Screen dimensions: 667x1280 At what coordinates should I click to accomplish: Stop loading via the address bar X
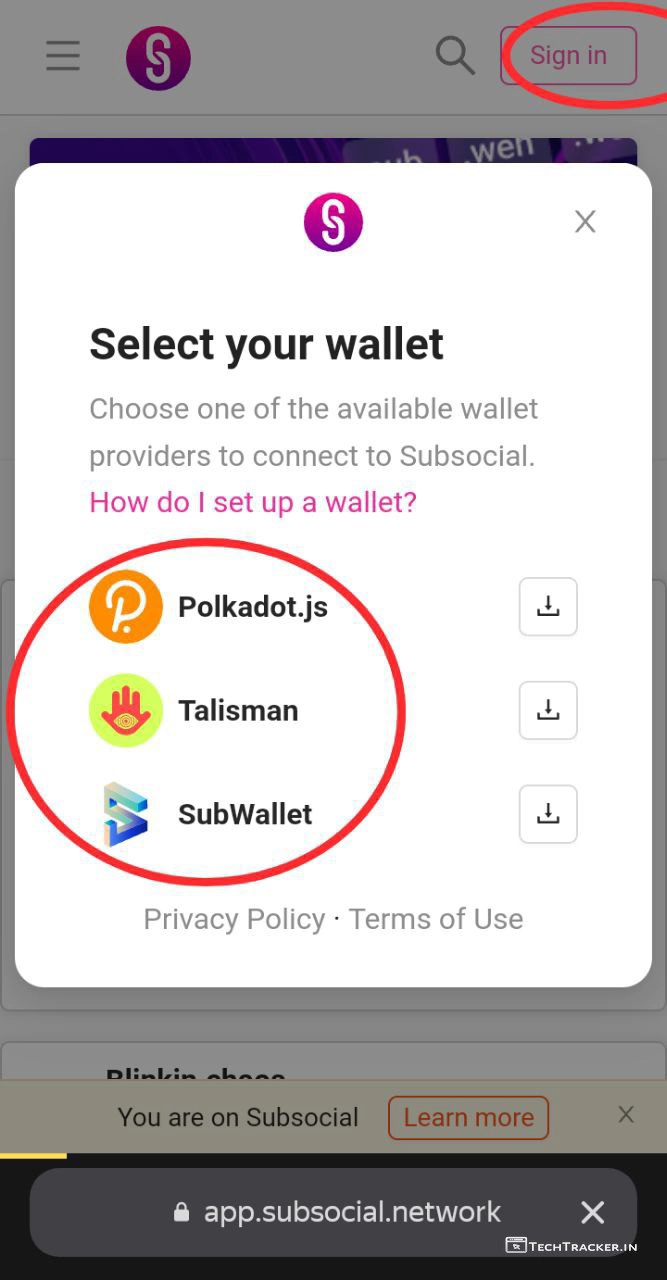(x=593, y=1213)
